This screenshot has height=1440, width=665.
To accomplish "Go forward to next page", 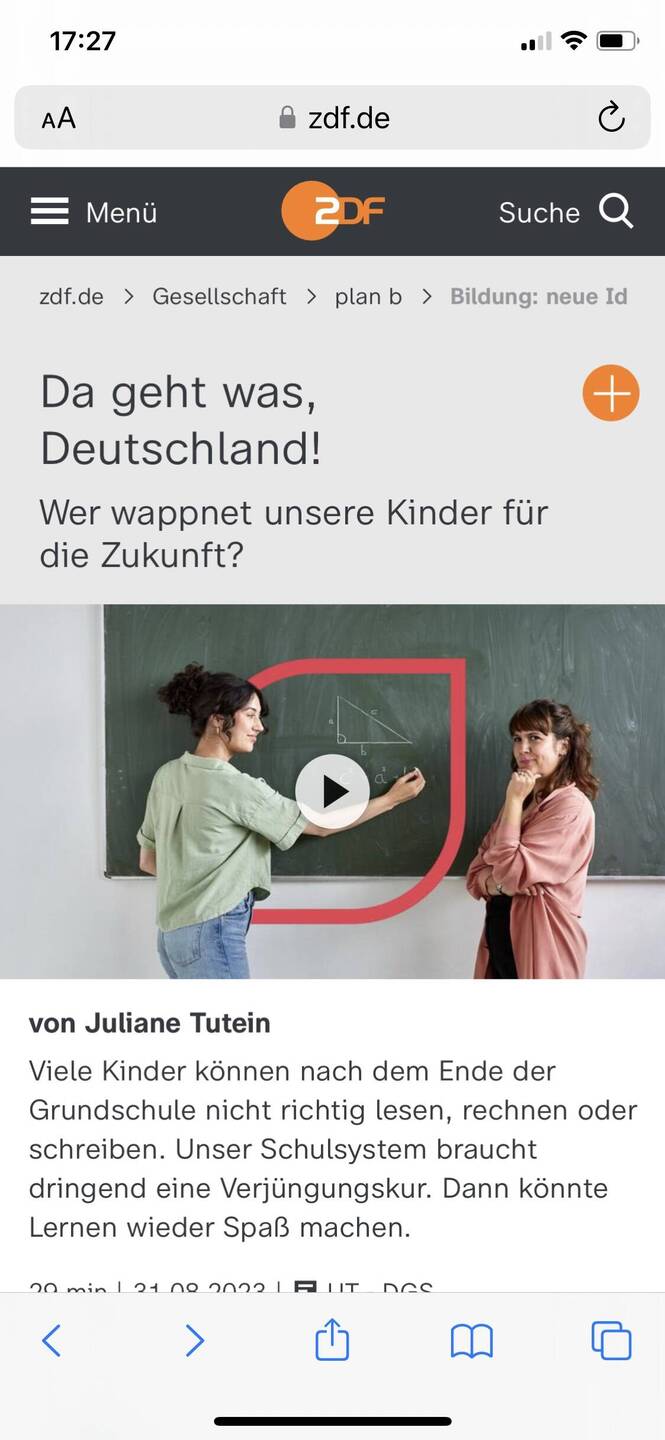I will pyautogui.click(x=194, y=1340).
